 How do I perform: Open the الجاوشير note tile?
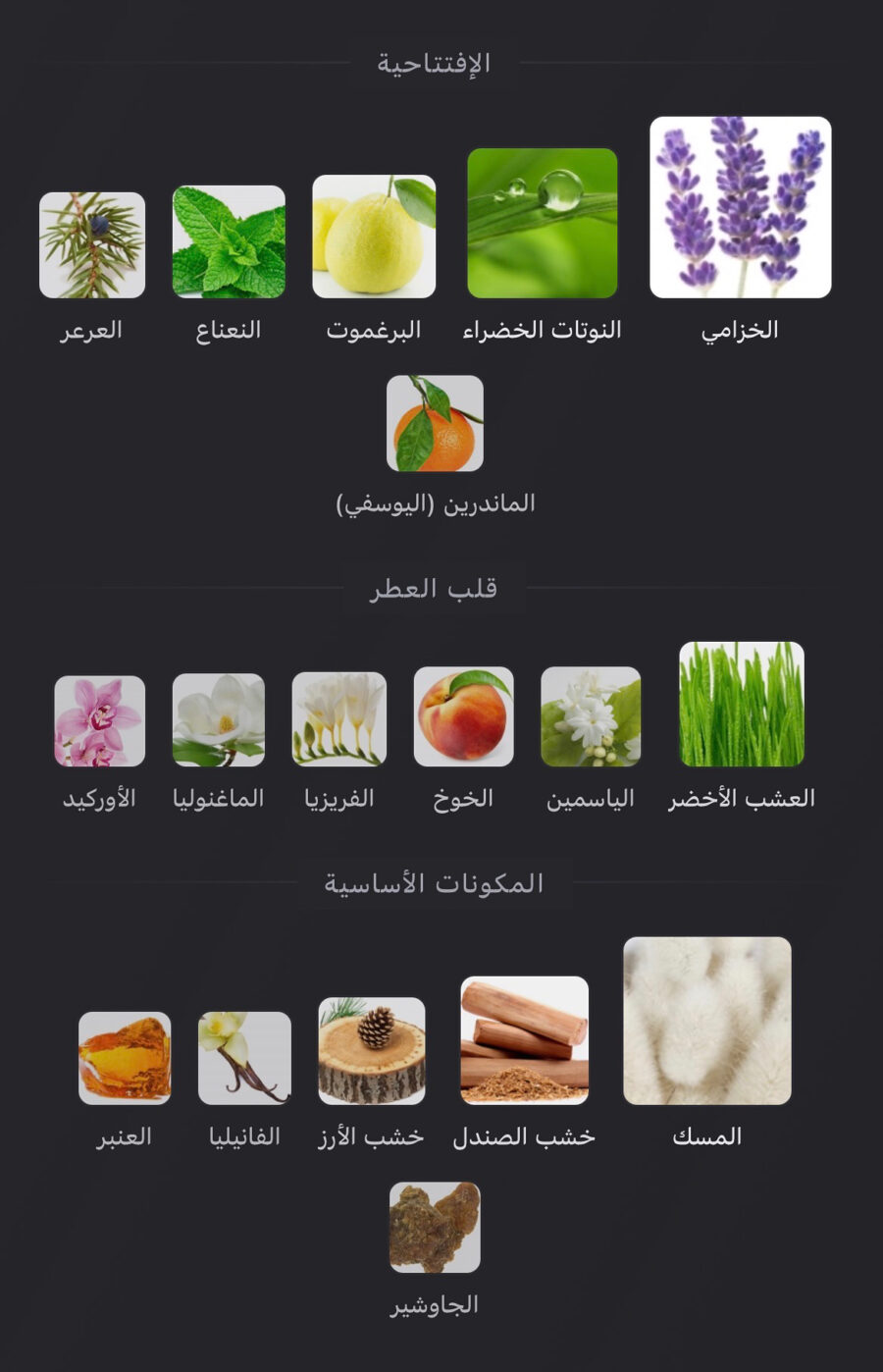coord(435,1227)
